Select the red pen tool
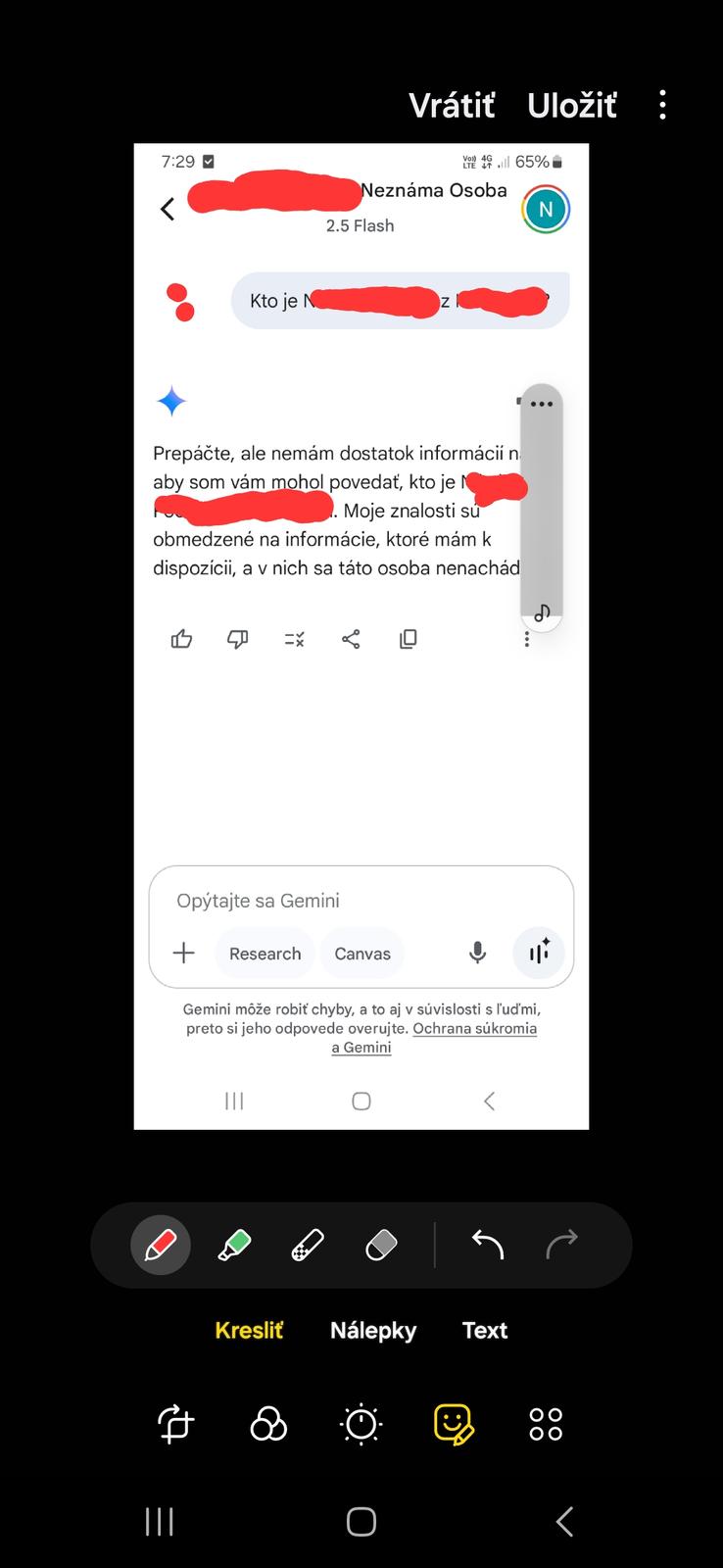This screenshot has width=723, height=1568. click(161, 1245)
